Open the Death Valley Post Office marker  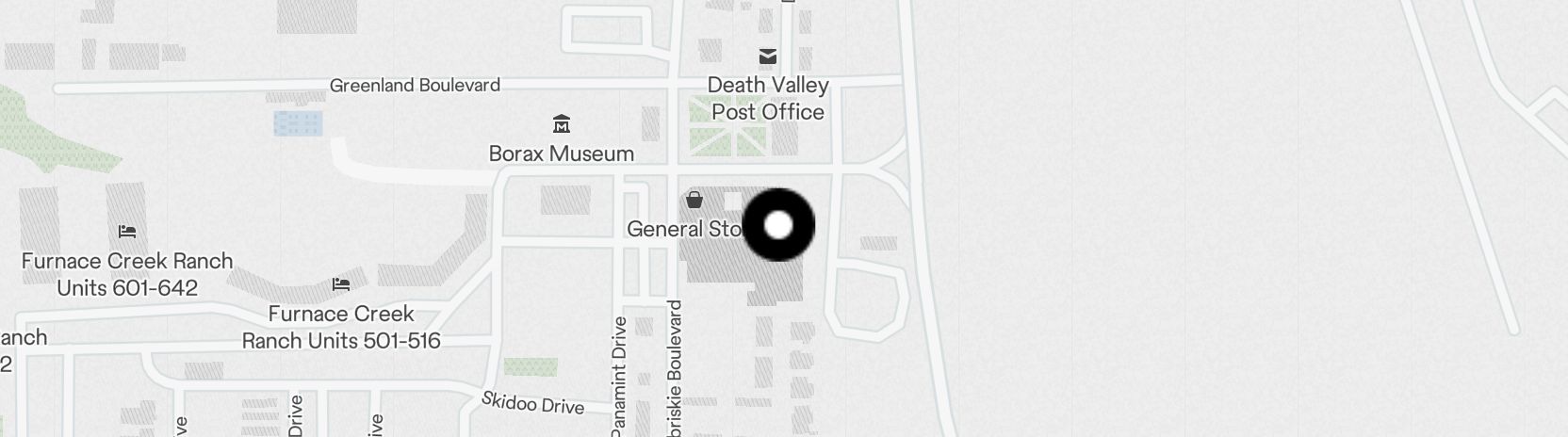tap(768, 57)
